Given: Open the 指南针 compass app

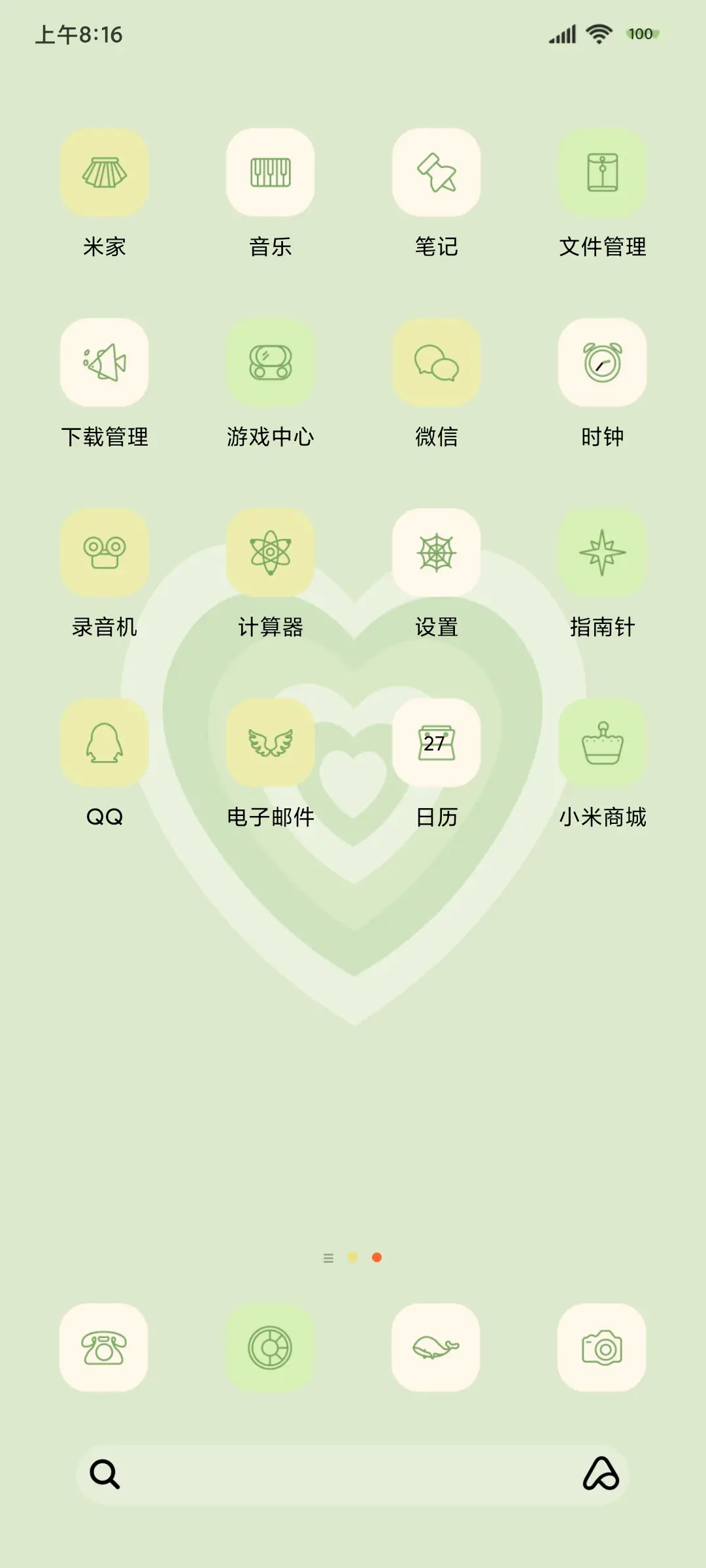Looking at the screenshot, I should coord(603,552).
